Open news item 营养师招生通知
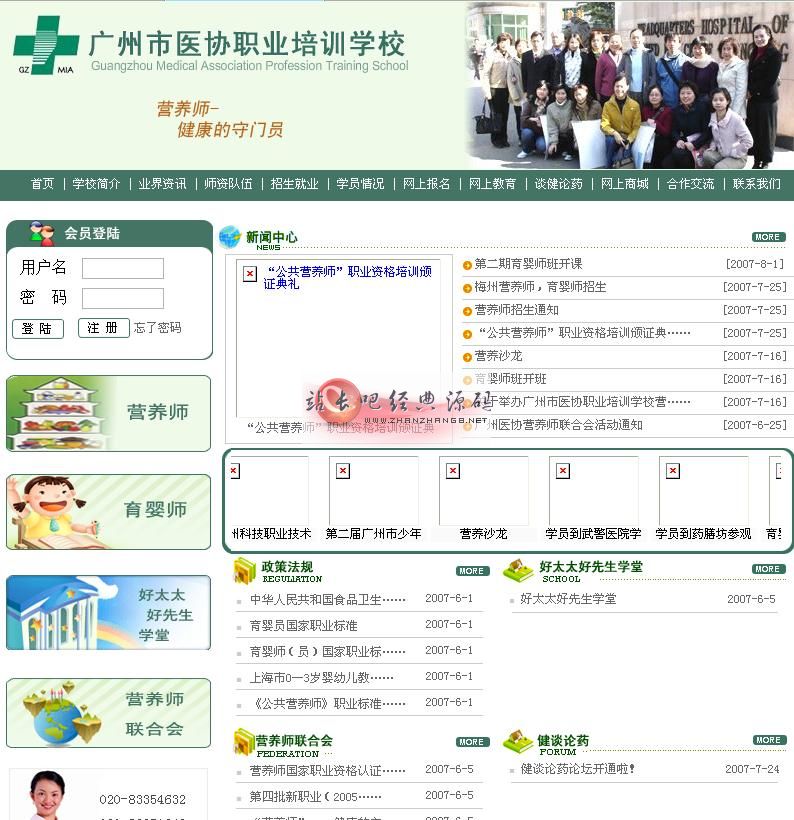 point(516,310)
